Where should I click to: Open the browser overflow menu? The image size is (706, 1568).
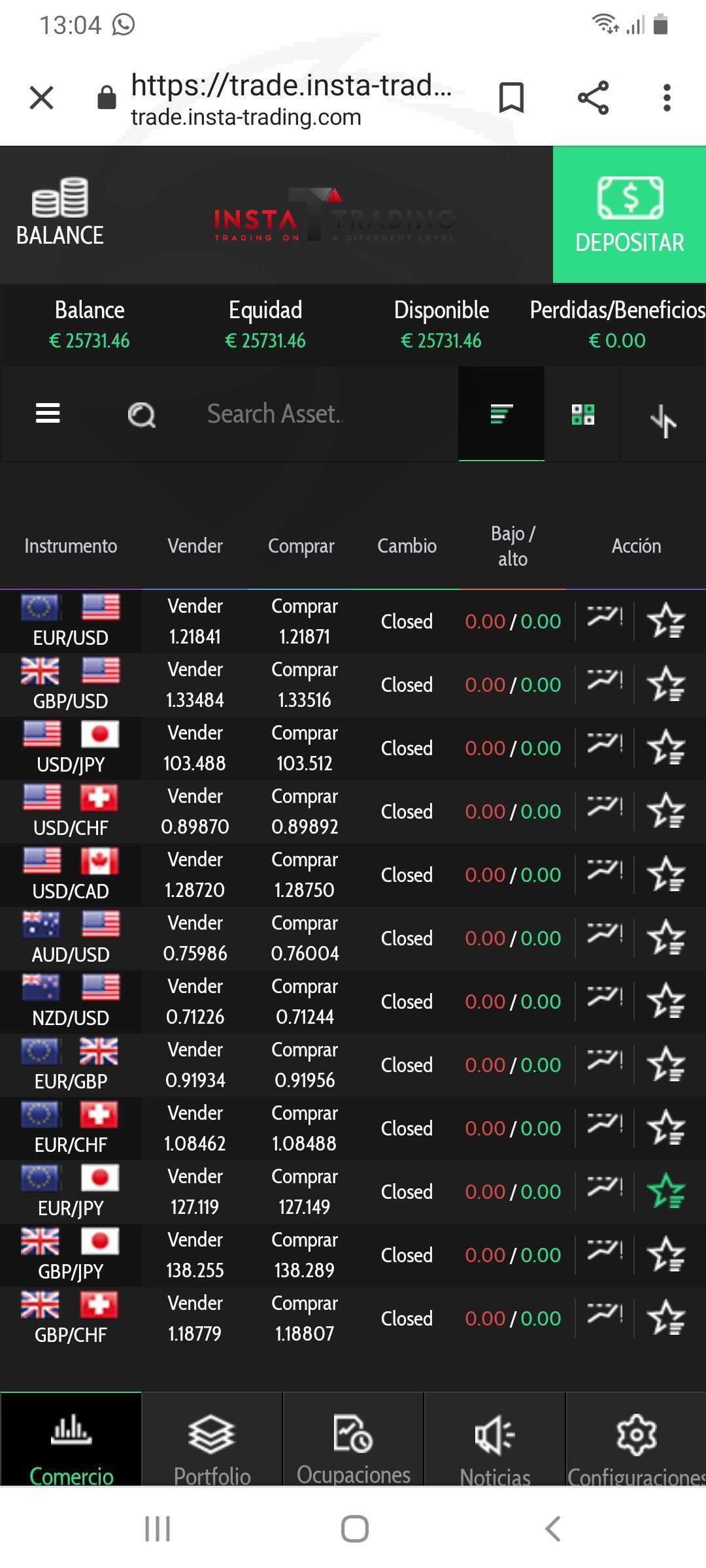(667, 98)
